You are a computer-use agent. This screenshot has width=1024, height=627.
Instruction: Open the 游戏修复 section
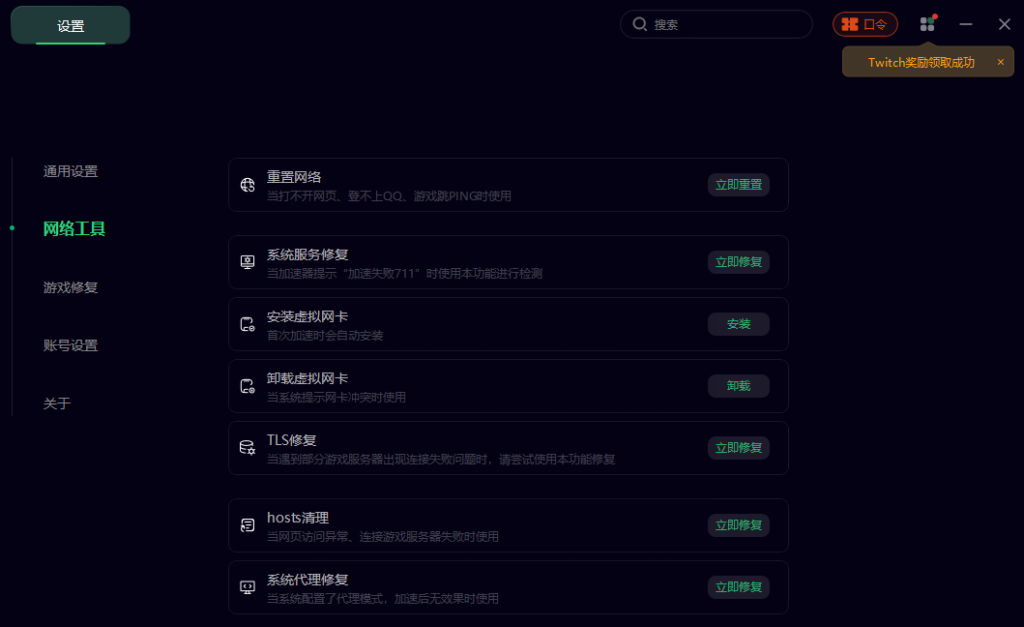point(70,287)
